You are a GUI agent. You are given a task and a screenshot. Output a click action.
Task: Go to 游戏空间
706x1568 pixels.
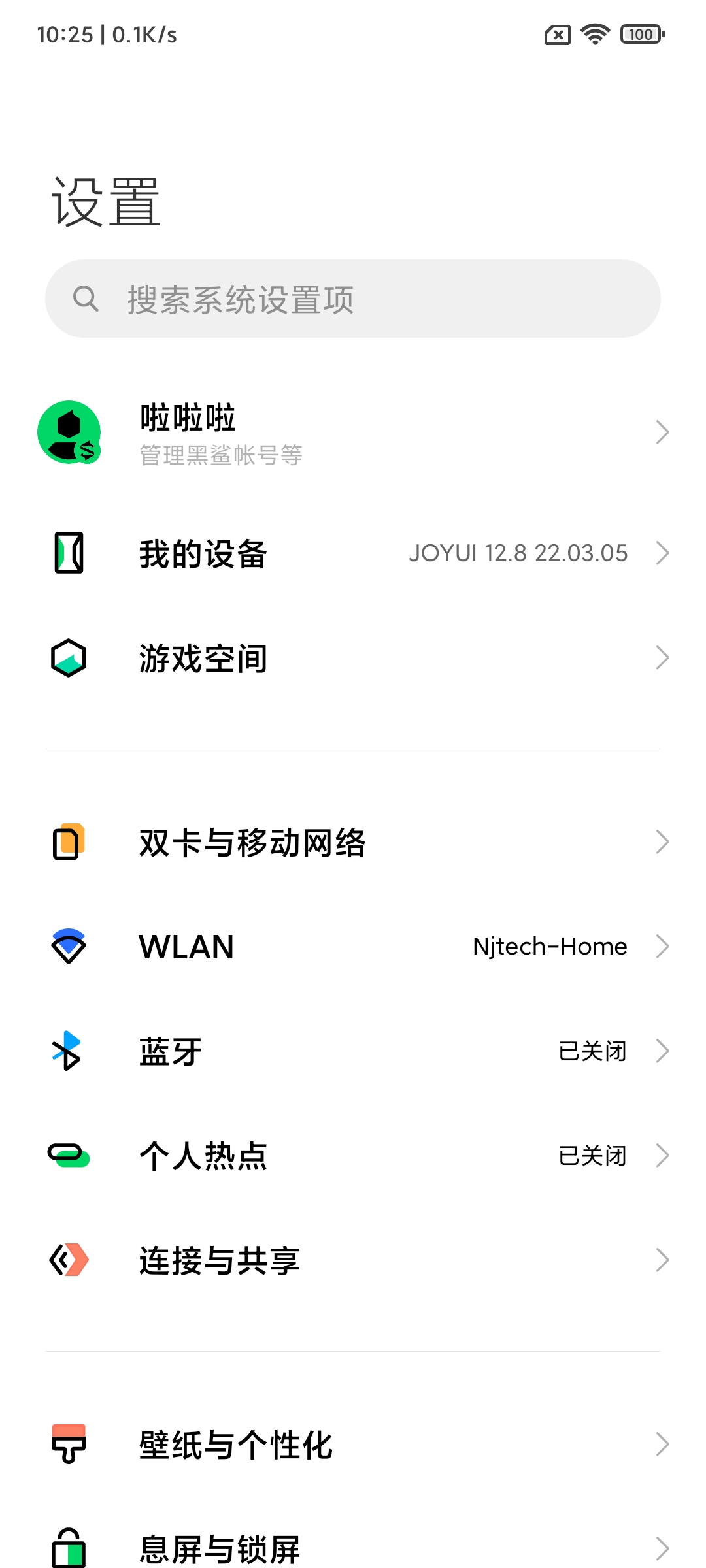[x=353, y=658]
